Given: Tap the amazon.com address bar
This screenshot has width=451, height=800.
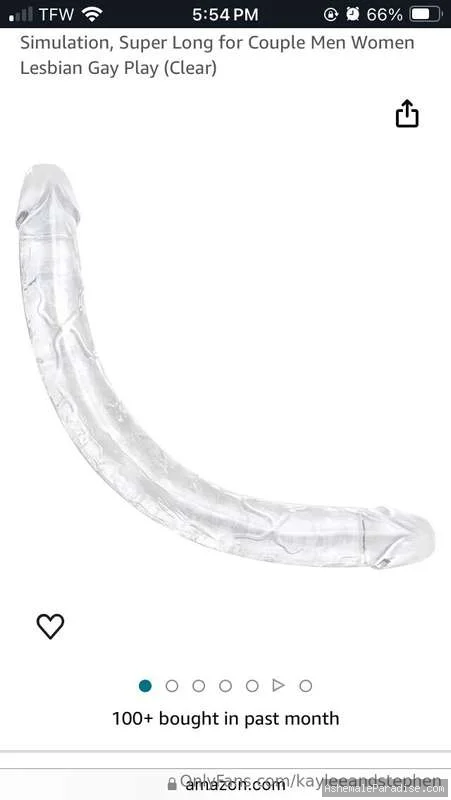Looking at the screenshot, I should coord(226,784).
